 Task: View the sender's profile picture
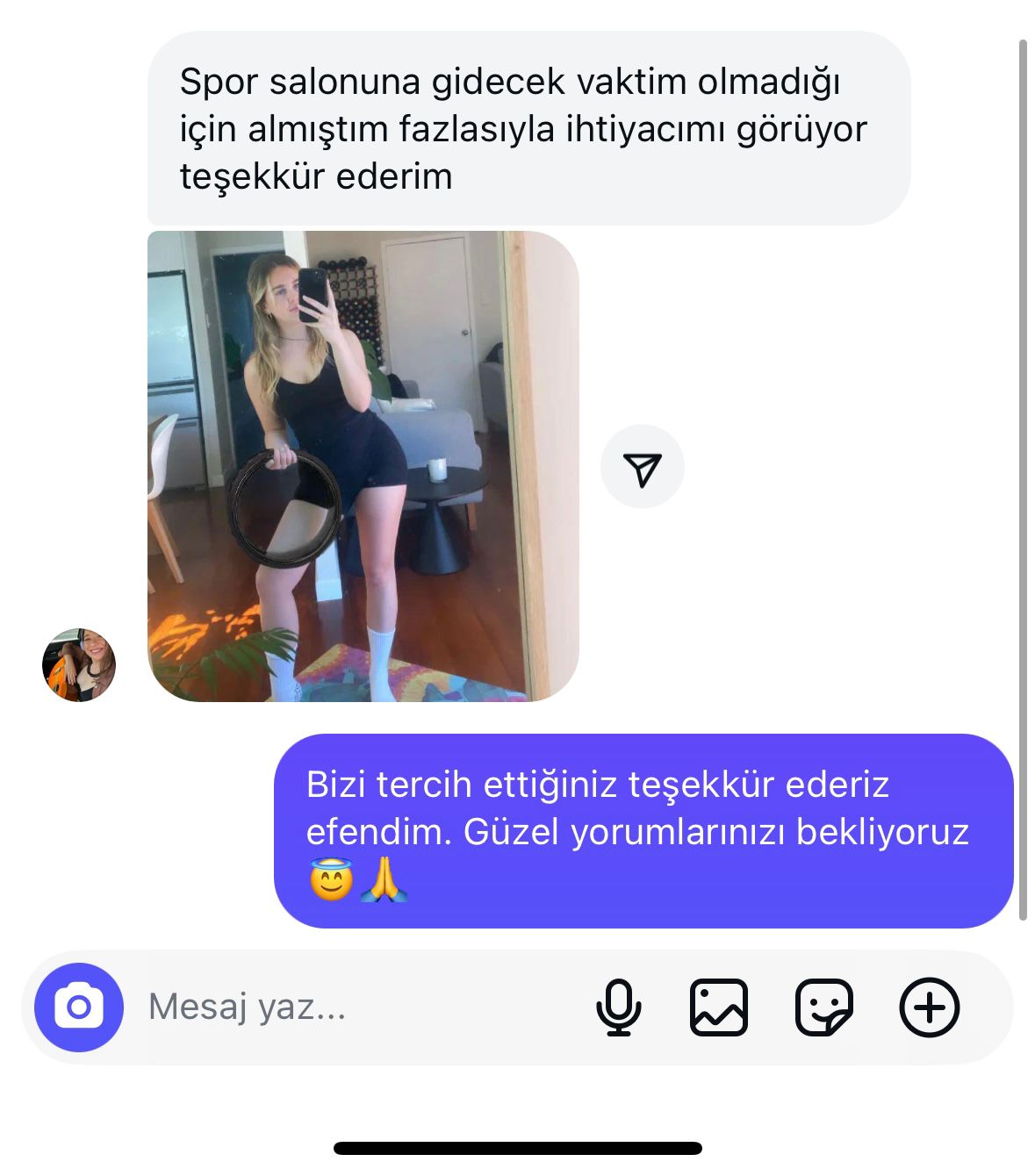pos(79,664)
